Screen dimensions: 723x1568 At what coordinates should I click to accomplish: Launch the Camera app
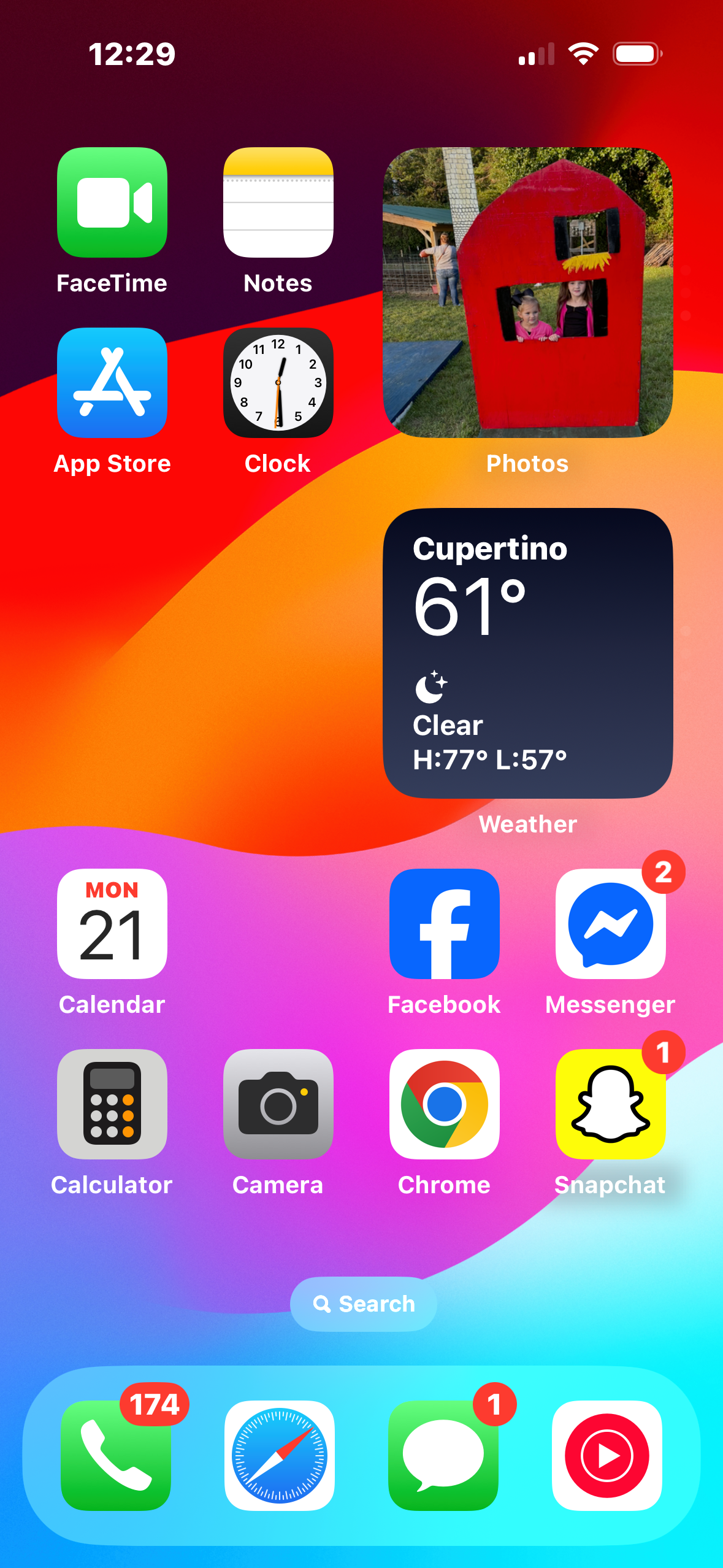[278, 1104]
